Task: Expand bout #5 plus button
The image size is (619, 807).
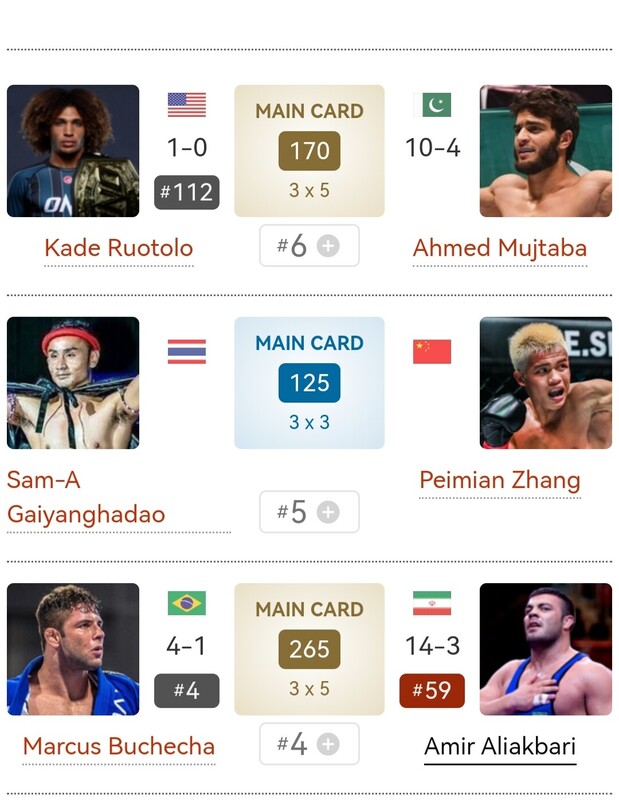Action: (x=327, y=513)
